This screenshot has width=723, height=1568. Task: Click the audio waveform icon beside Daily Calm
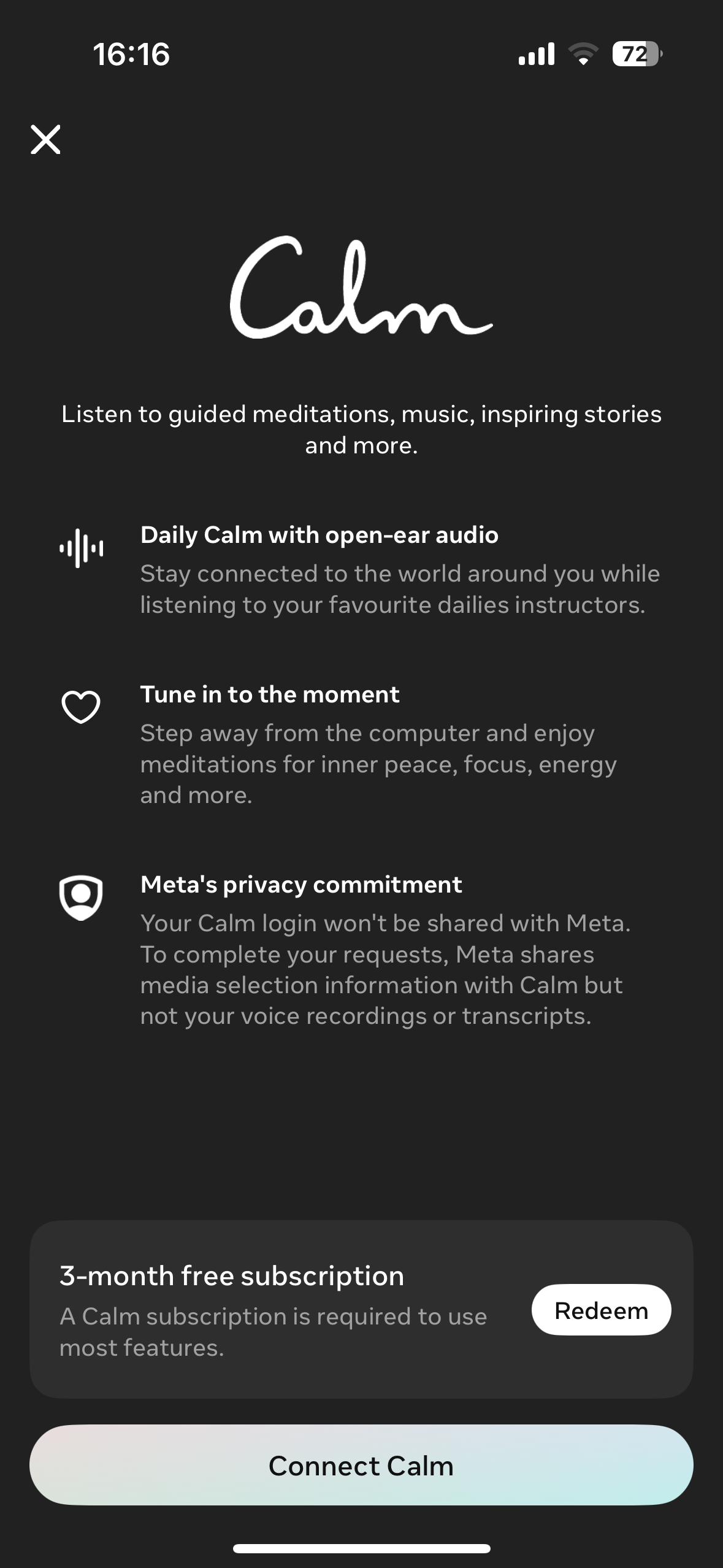[x=82, y=549]
